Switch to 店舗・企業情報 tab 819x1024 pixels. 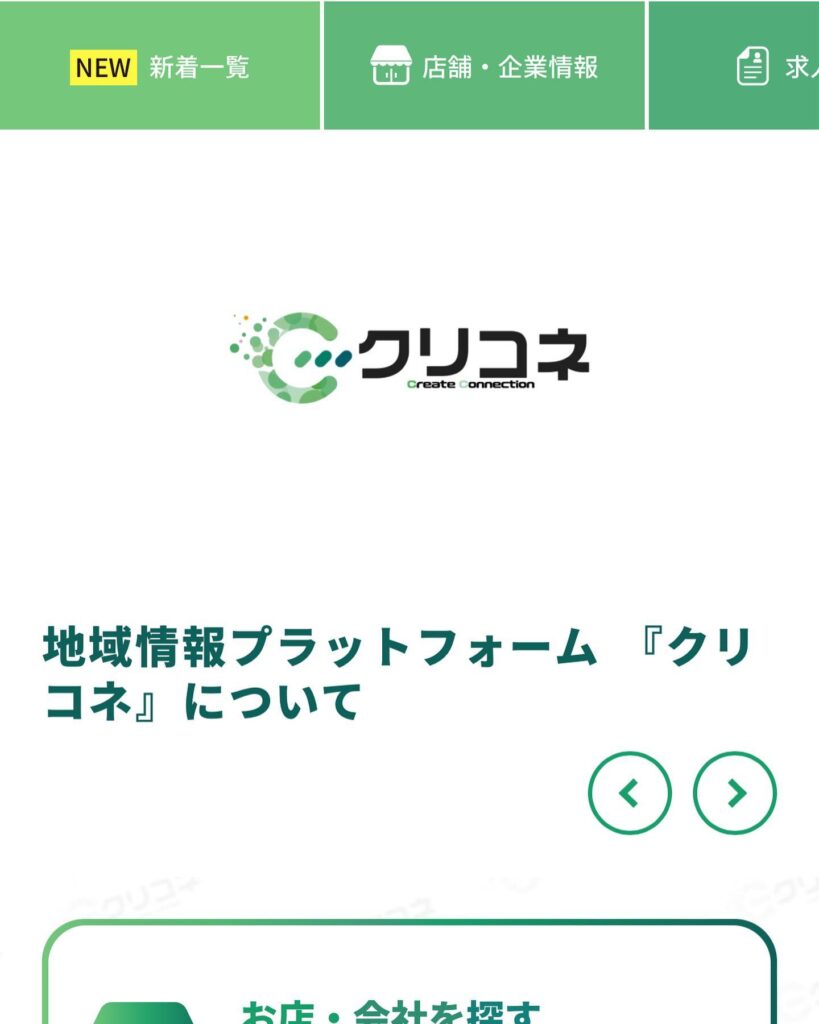pyautogui.click(x=484, y=66)
